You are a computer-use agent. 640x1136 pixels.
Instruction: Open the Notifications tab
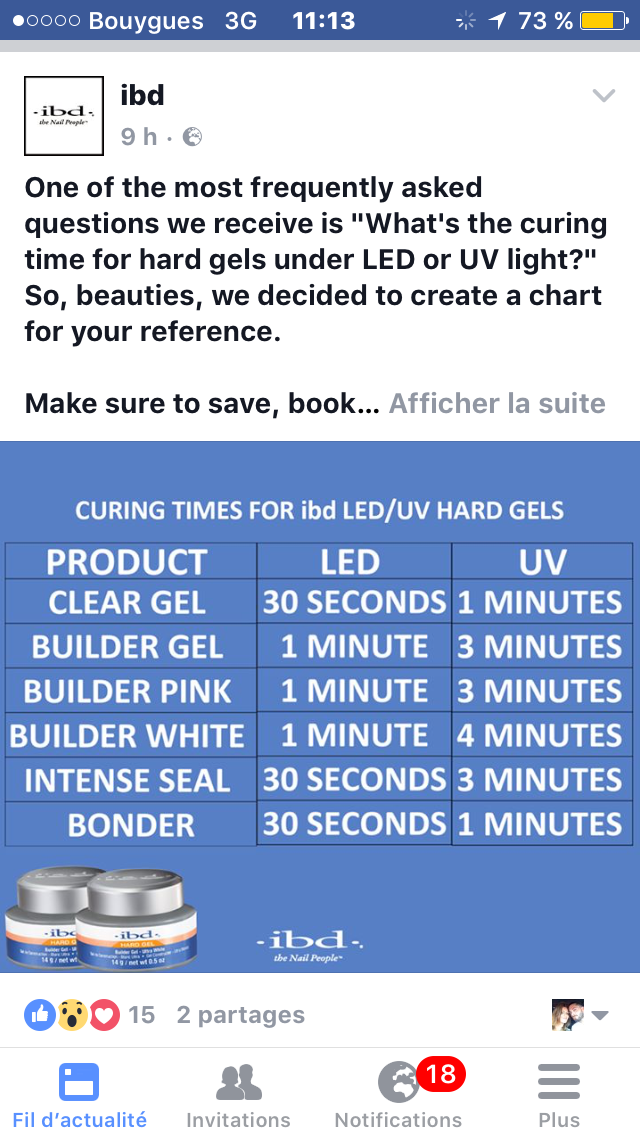click(399, 1094)
